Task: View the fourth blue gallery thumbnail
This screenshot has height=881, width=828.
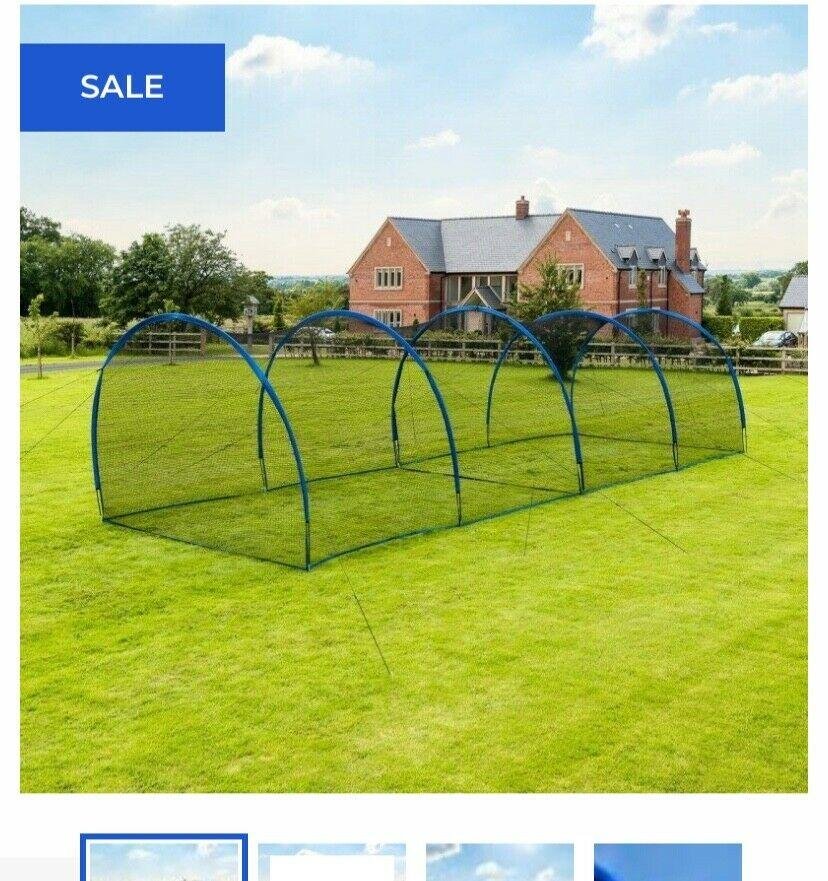Action: coord(668,862)
